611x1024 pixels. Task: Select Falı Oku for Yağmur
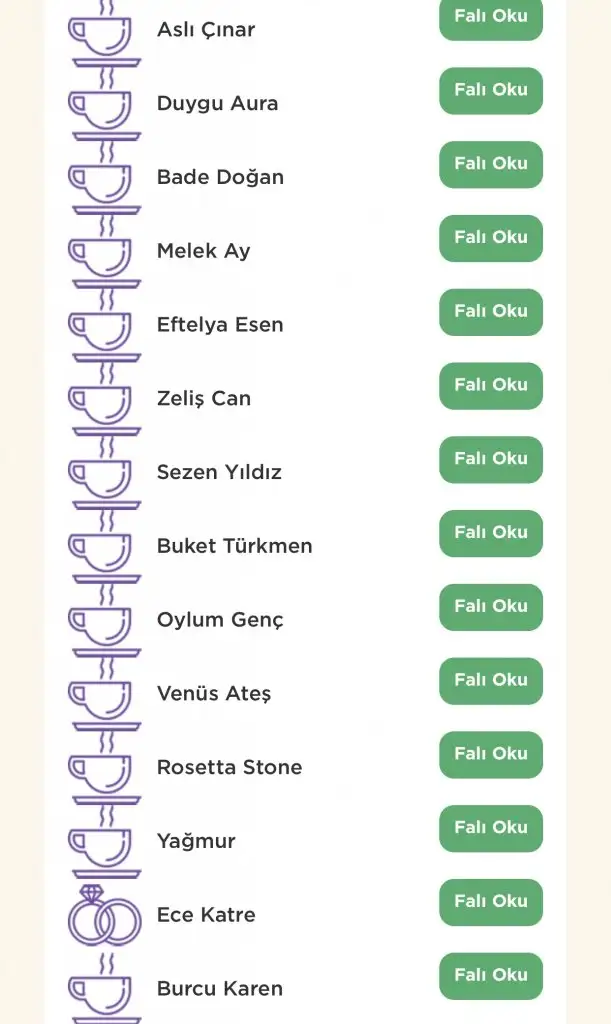click(491, 829)
